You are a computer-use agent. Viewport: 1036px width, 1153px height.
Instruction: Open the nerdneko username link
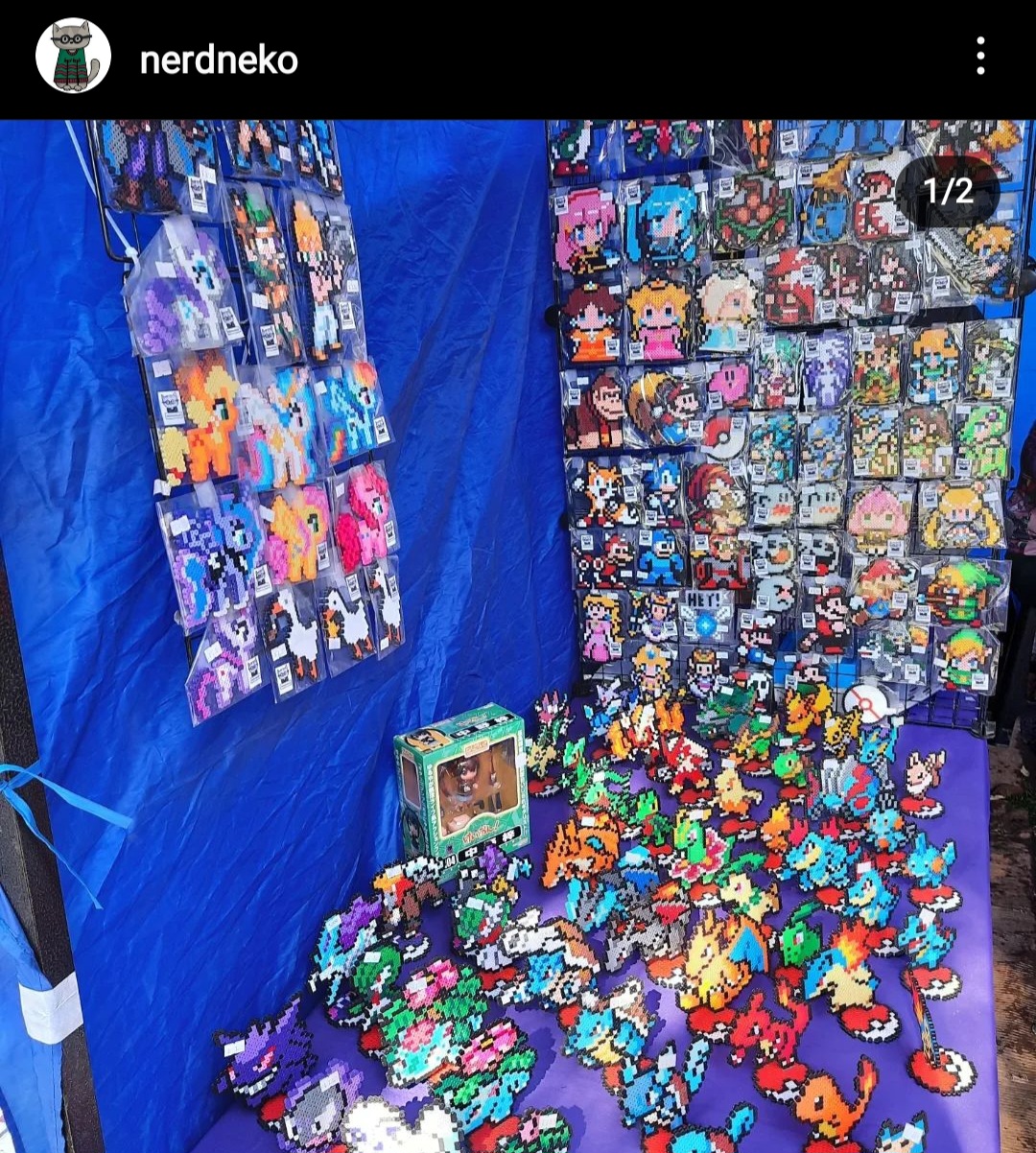[219, 60]
